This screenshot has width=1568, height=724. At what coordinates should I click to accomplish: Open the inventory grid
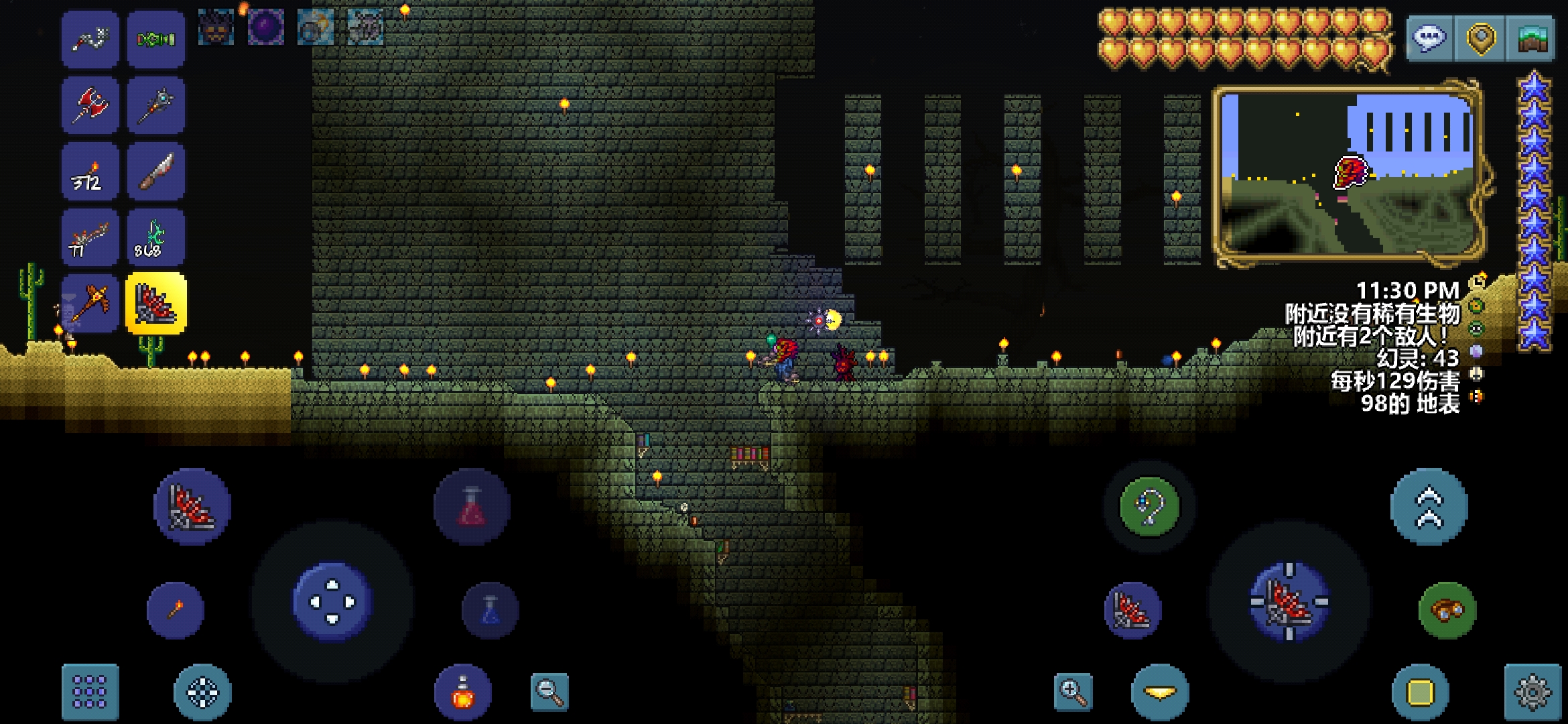[90, 691]
